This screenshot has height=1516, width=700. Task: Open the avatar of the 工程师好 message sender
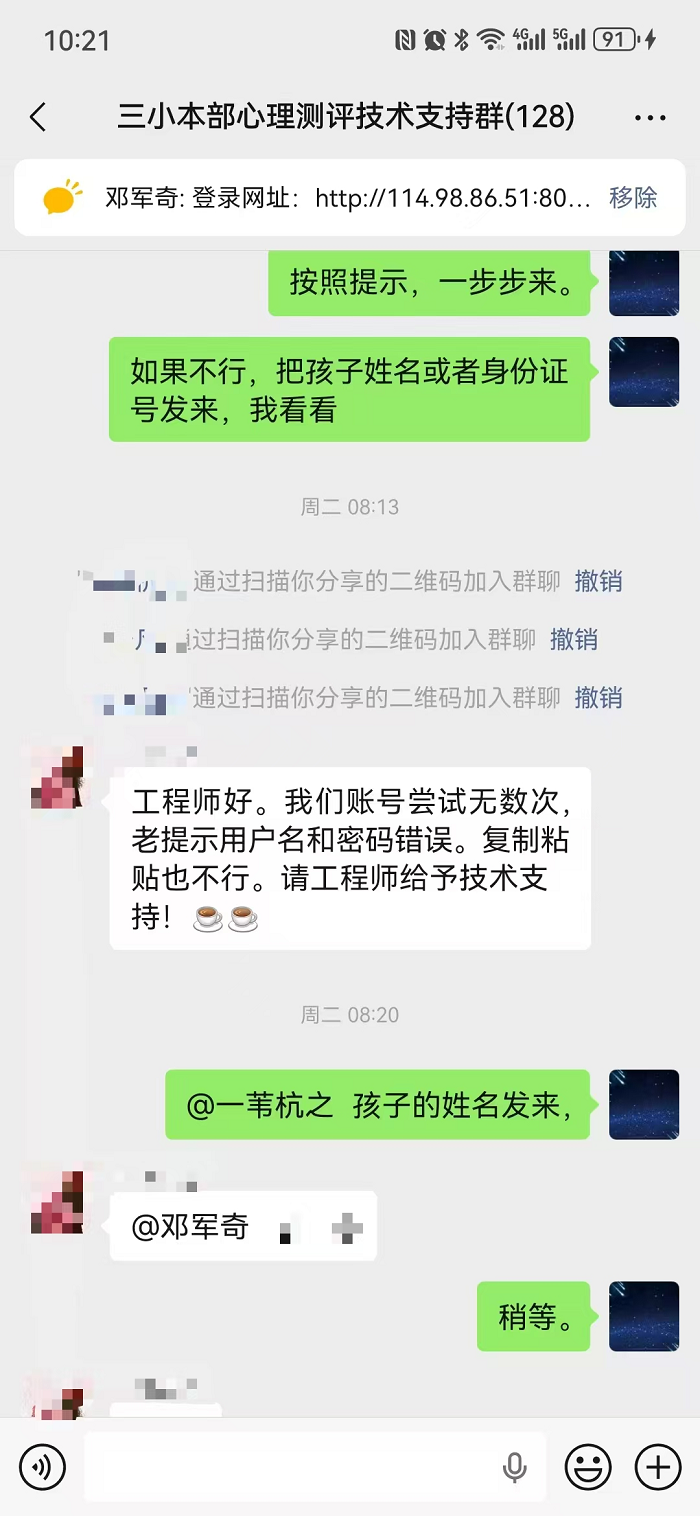(58, 778)
